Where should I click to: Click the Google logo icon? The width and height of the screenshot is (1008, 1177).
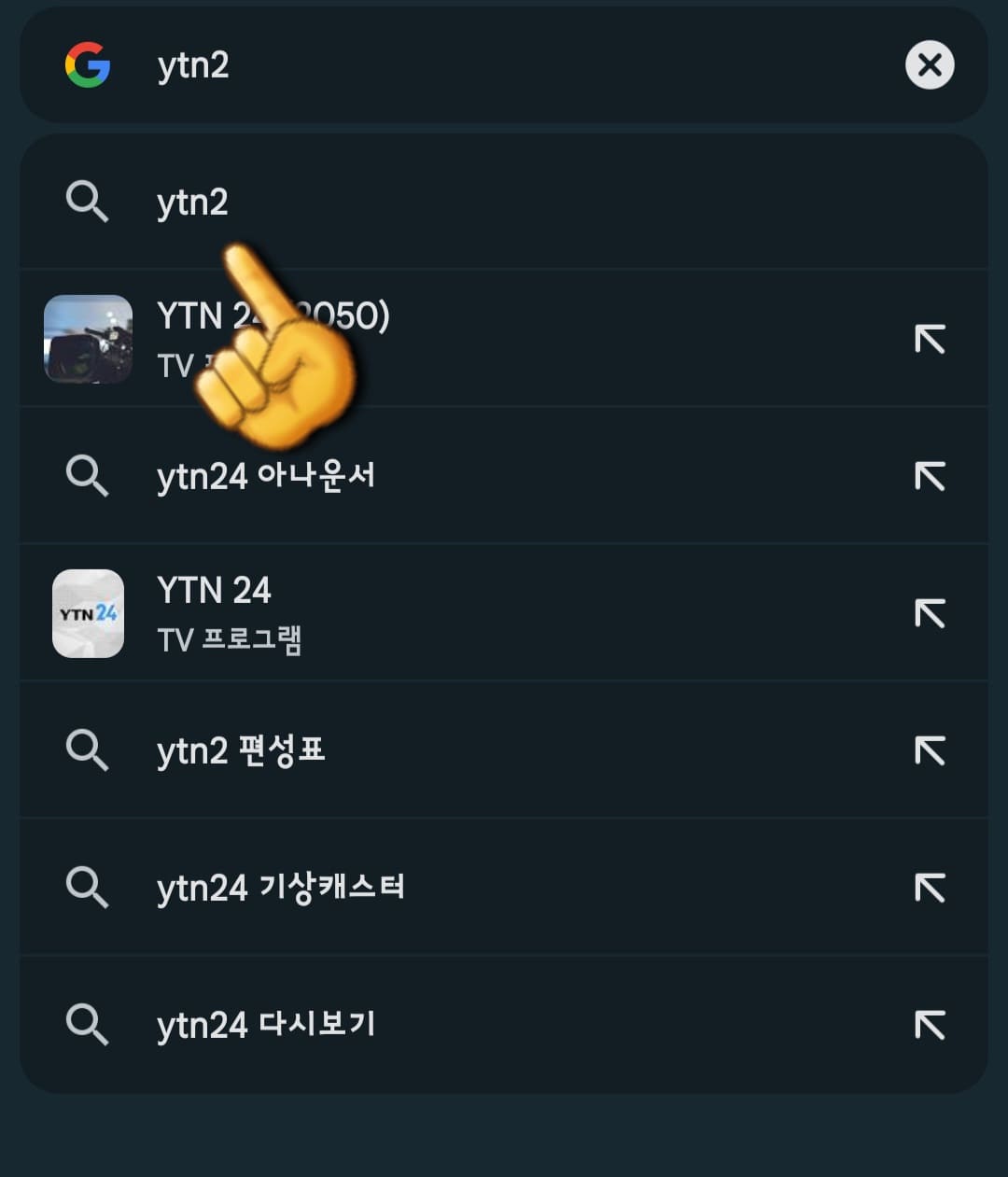pyautogui.click(x=89, y=65)
